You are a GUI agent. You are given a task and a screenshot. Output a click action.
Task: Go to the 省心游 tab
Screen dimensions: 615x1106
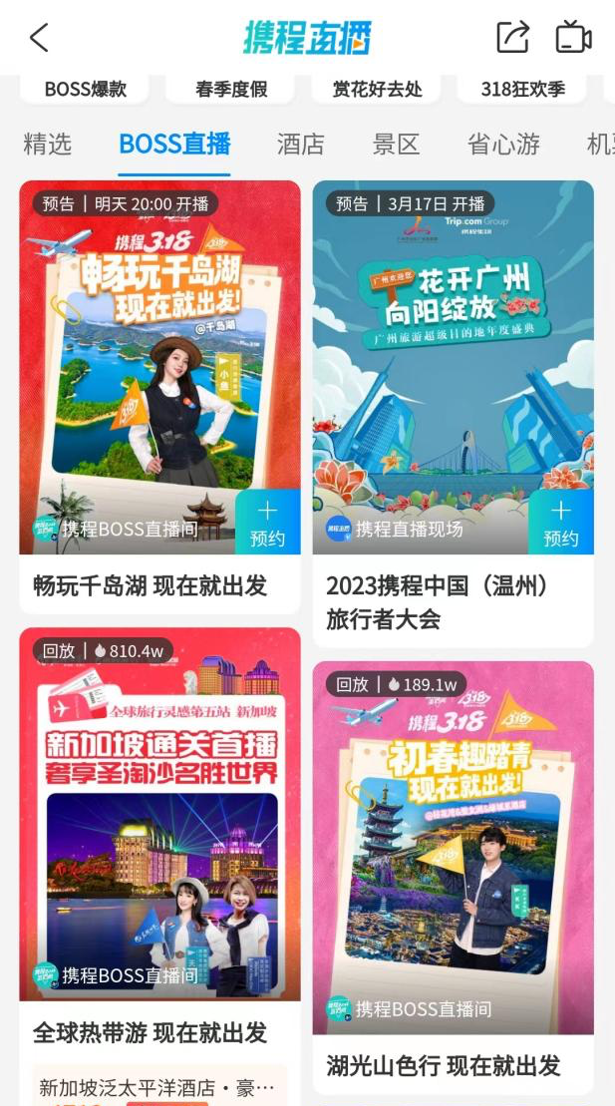(x=503, y=144)
